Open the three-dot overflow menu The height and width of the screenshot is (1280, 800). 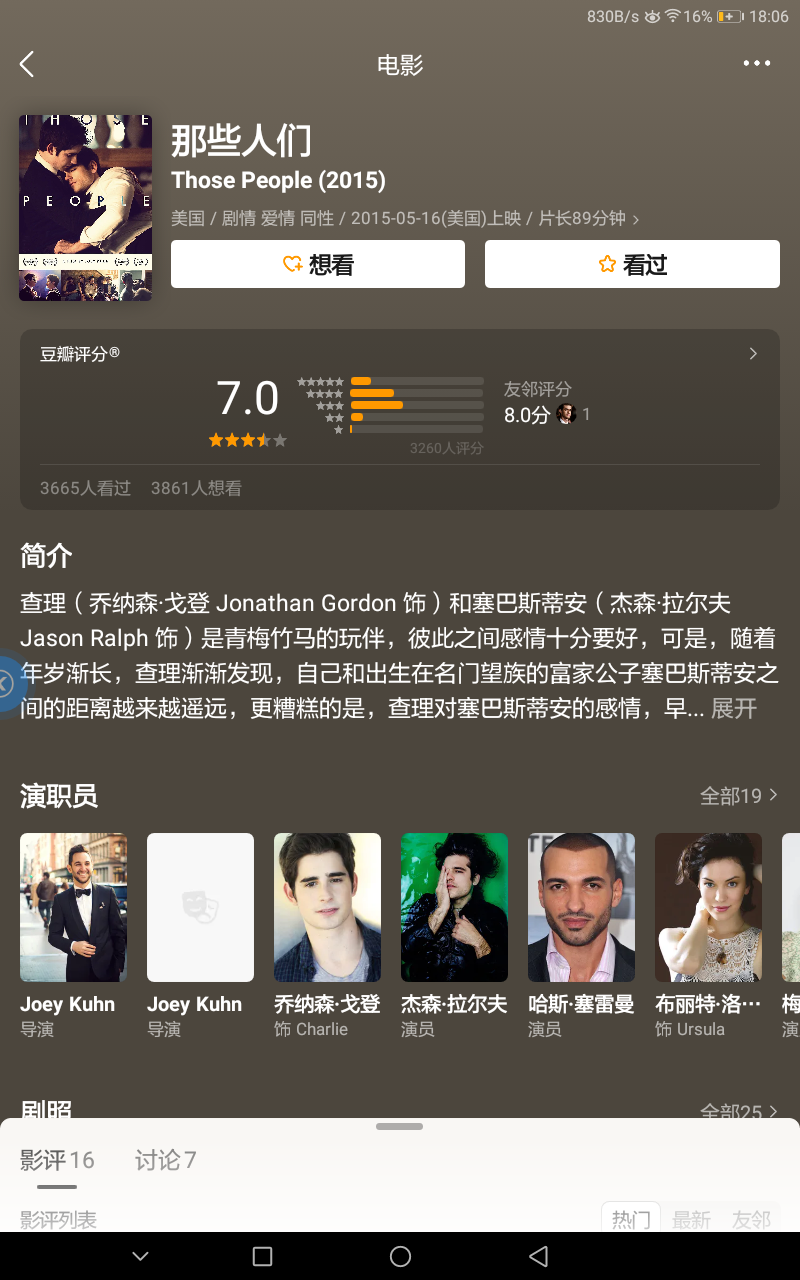pos(757,64)
